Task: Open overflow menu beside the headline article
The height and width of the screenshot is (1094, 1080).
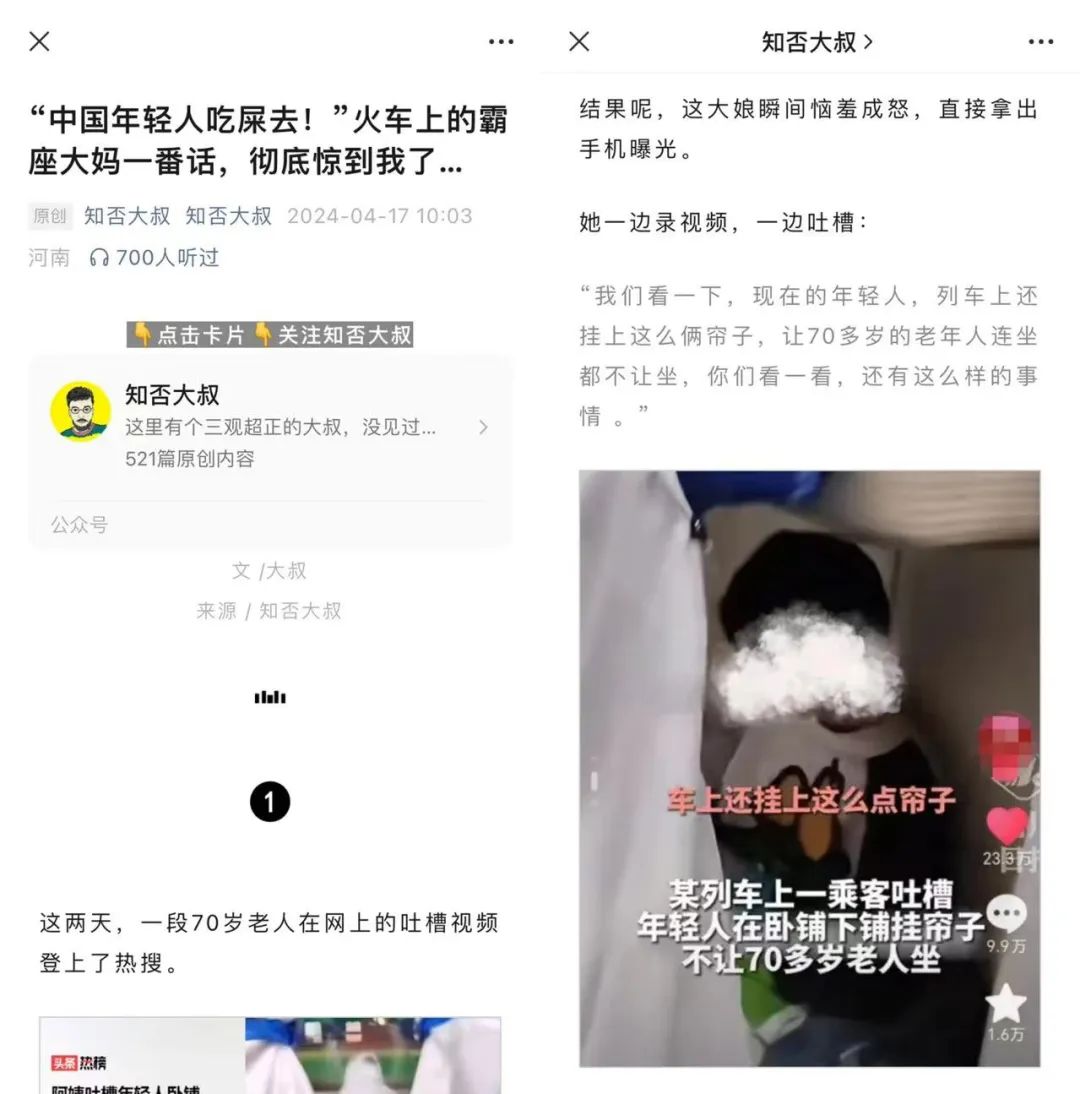Action: coord(501,41)
